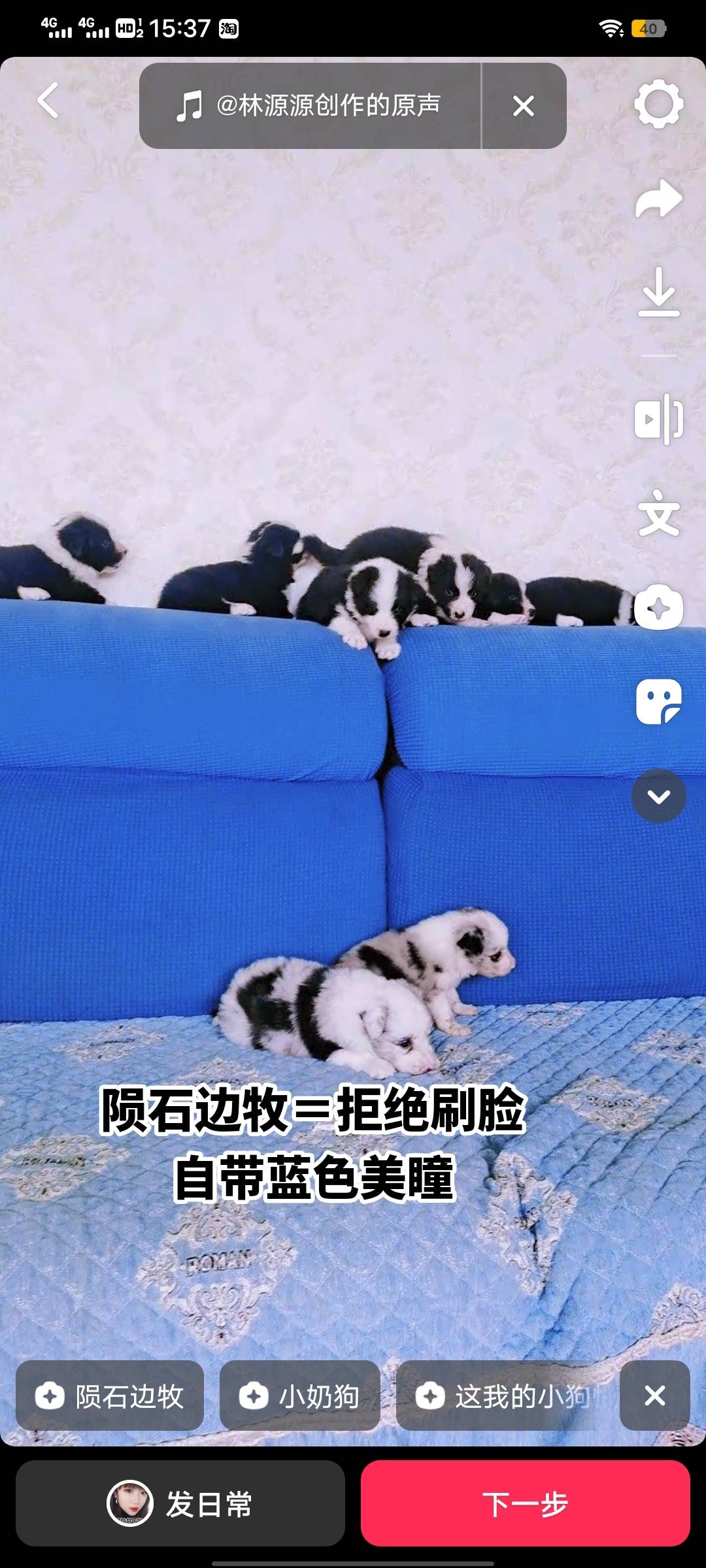706x1568 pixels.
Task: Tap the share arrow icon
Action: click(x=658, y=199)
